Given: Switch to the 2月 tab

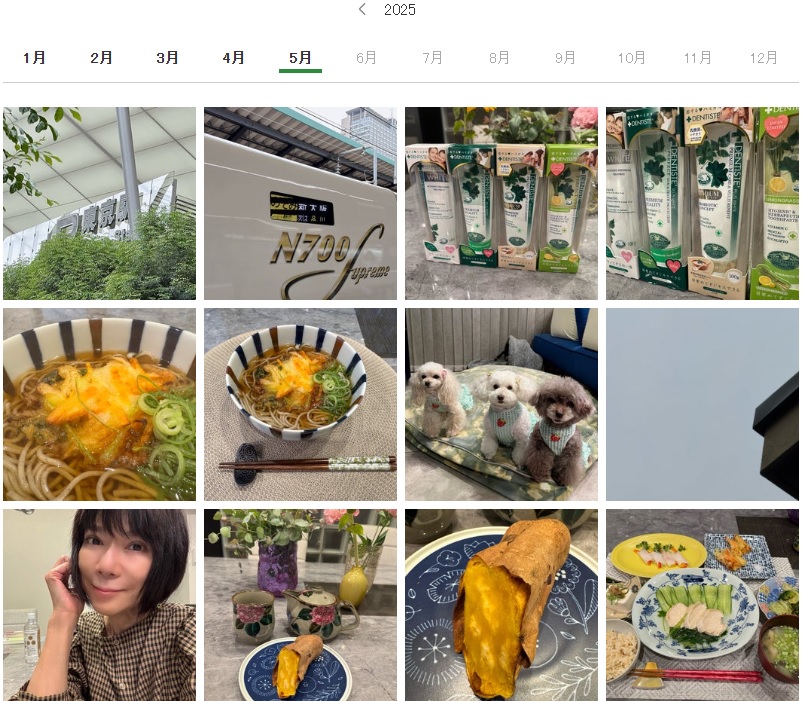Looking at the screenshot, I should point(101,58).
